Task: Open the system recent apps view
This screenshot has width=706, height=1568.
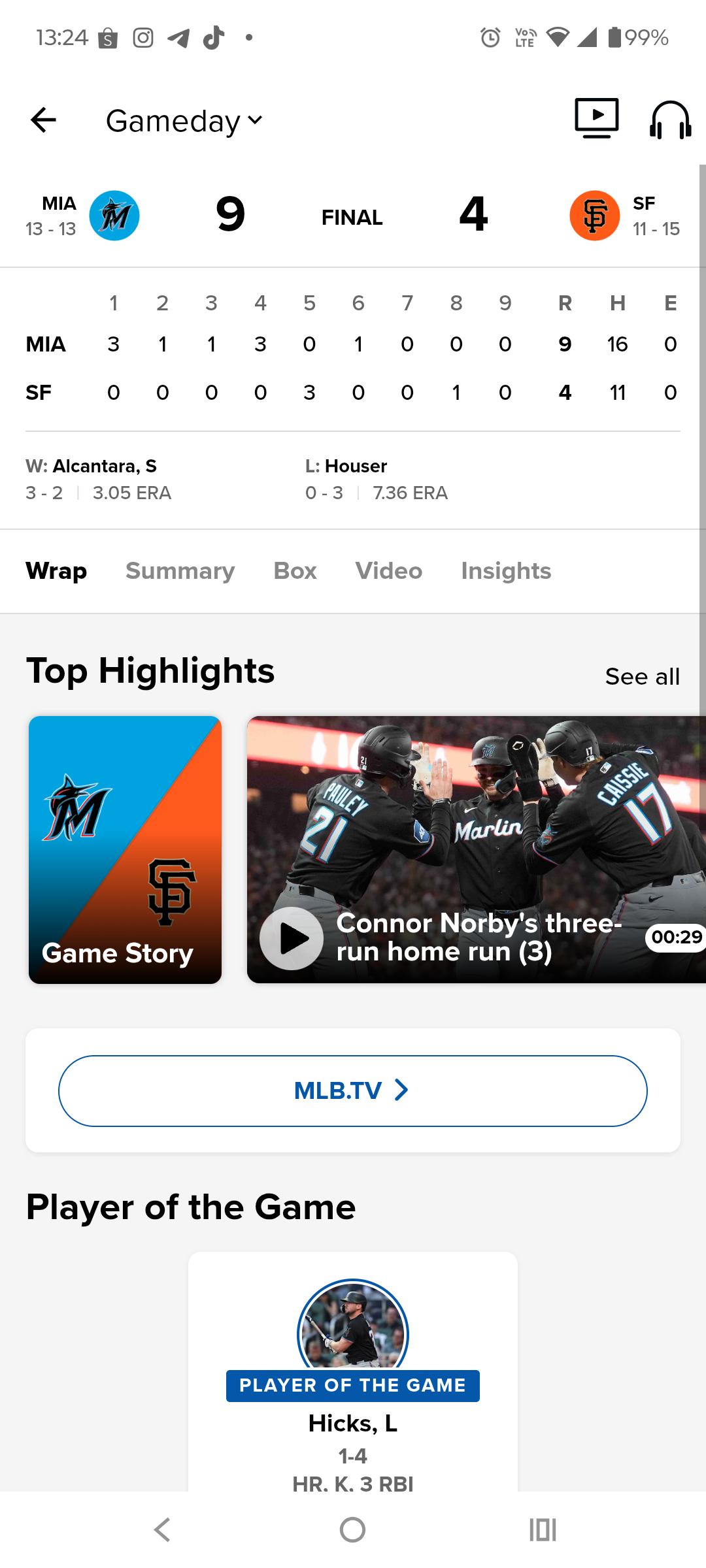Action: [543, 1529]
